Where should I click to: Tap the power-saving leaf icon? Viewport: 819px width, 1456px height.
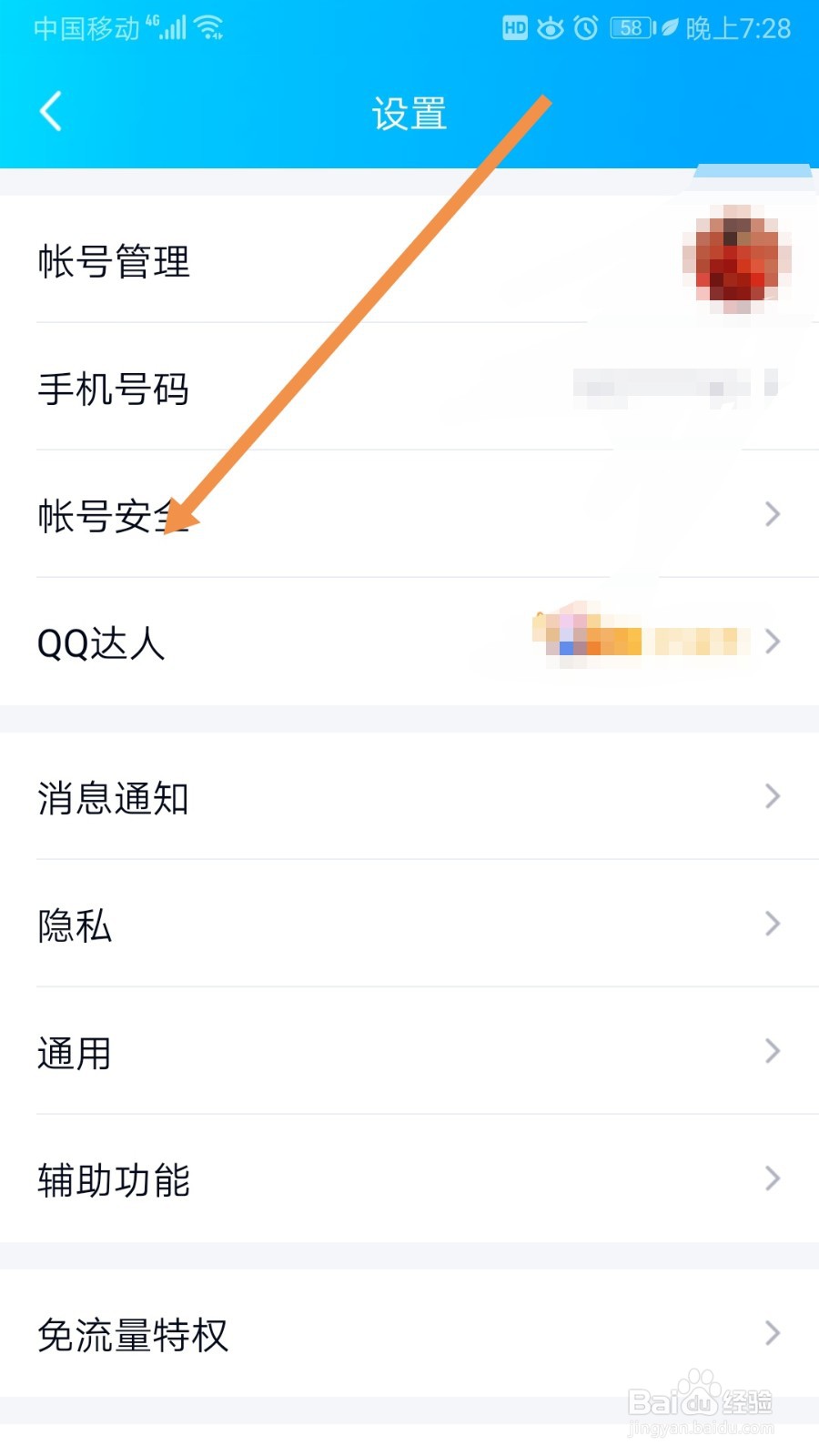[669, 27]
